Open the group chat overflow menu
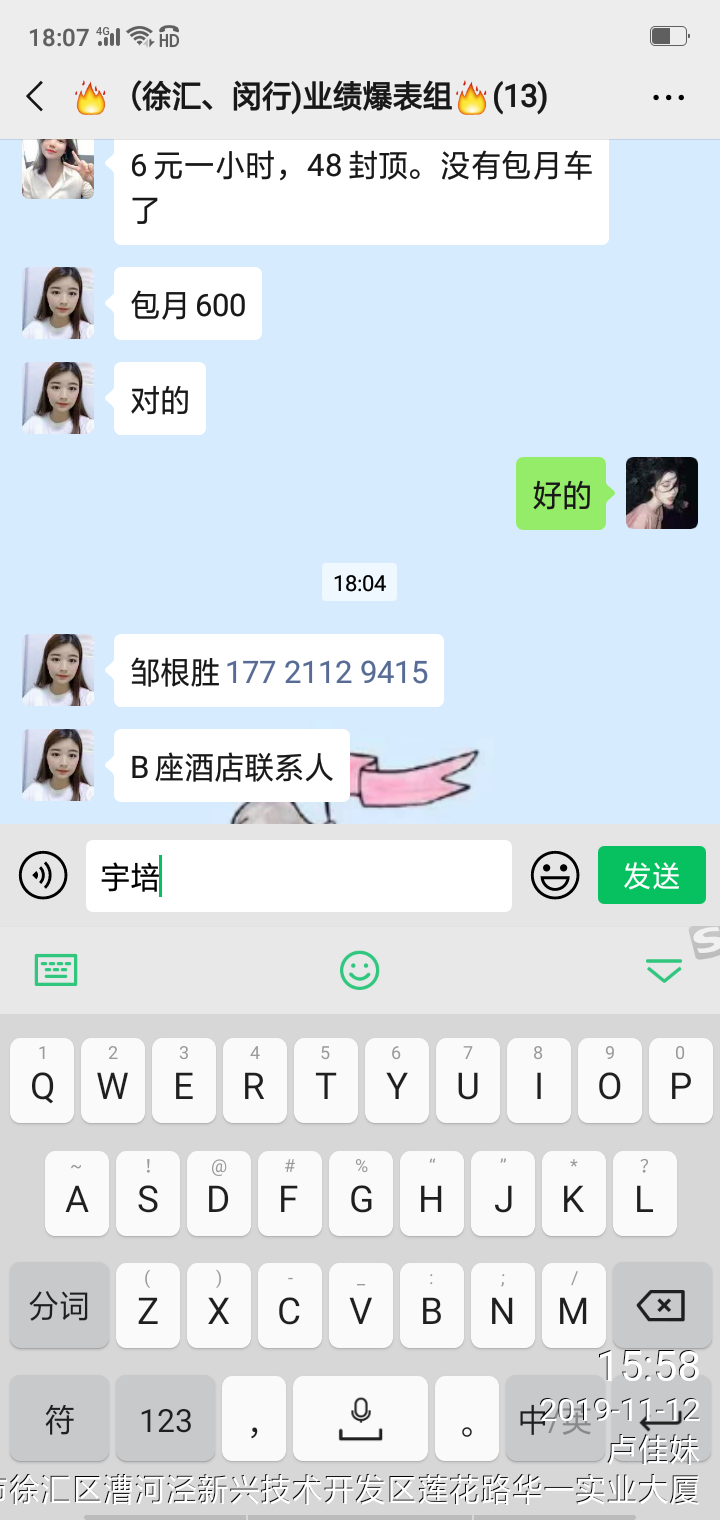 click(667, 97)
